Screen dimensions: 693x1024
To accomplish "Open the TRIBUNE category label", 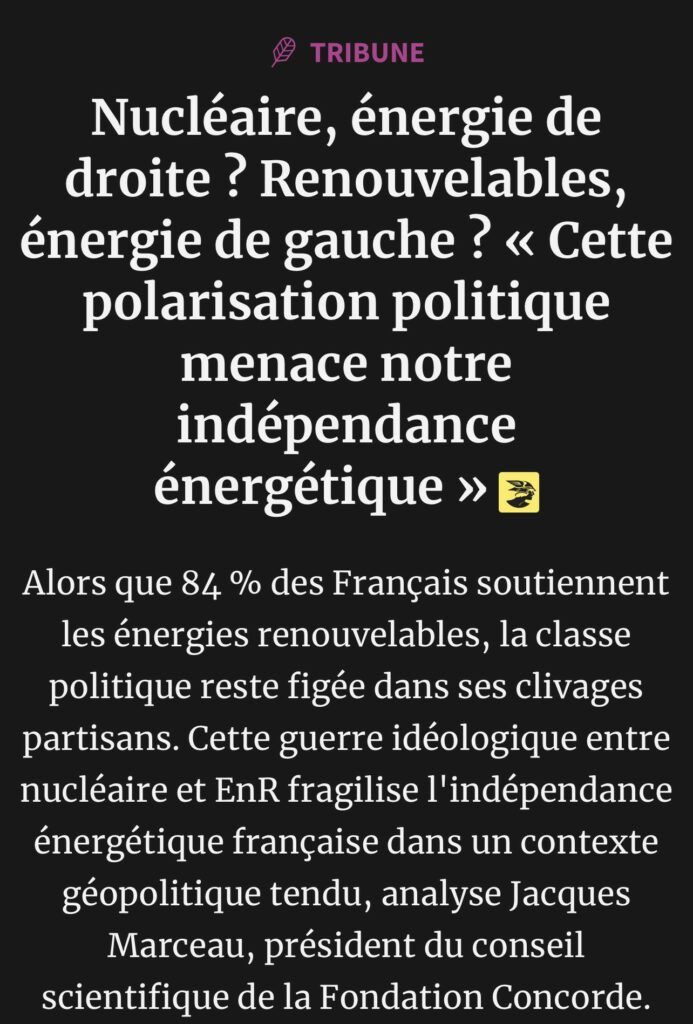I will [x=366, y=53].
